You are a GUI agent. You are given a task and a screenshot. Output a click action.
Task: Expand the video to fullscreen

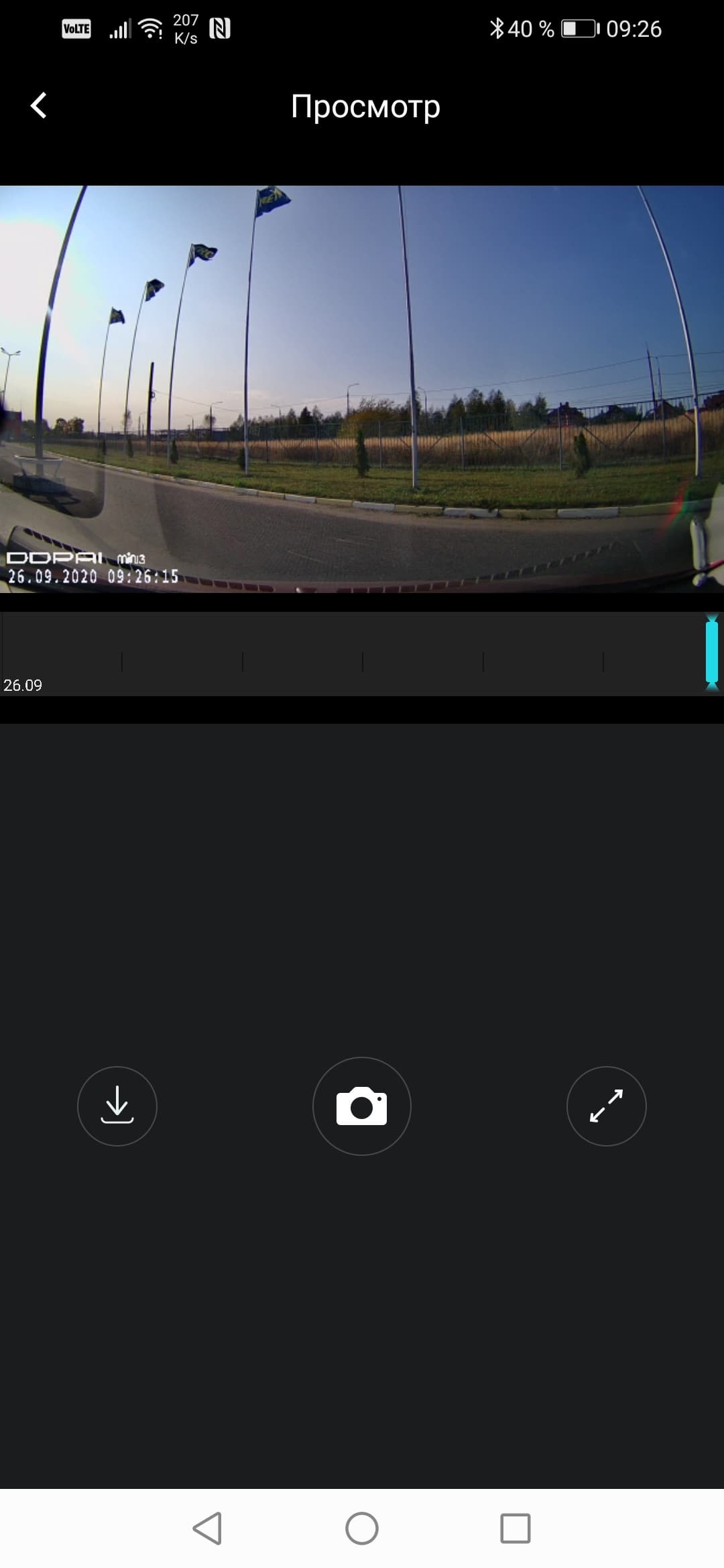click(x=606, y=1106)
